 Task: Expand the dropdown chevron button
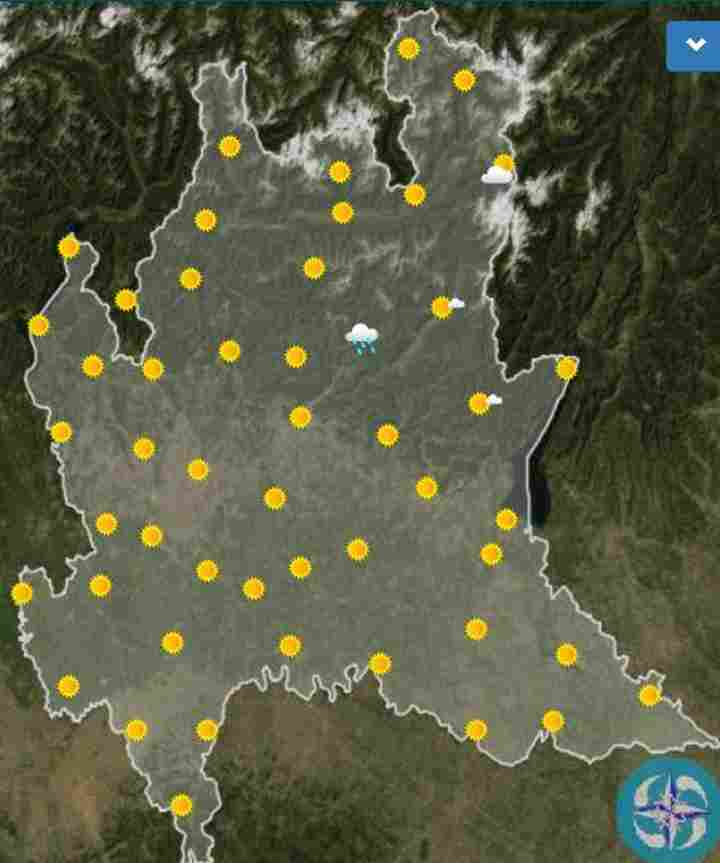[x=692, y=45]
